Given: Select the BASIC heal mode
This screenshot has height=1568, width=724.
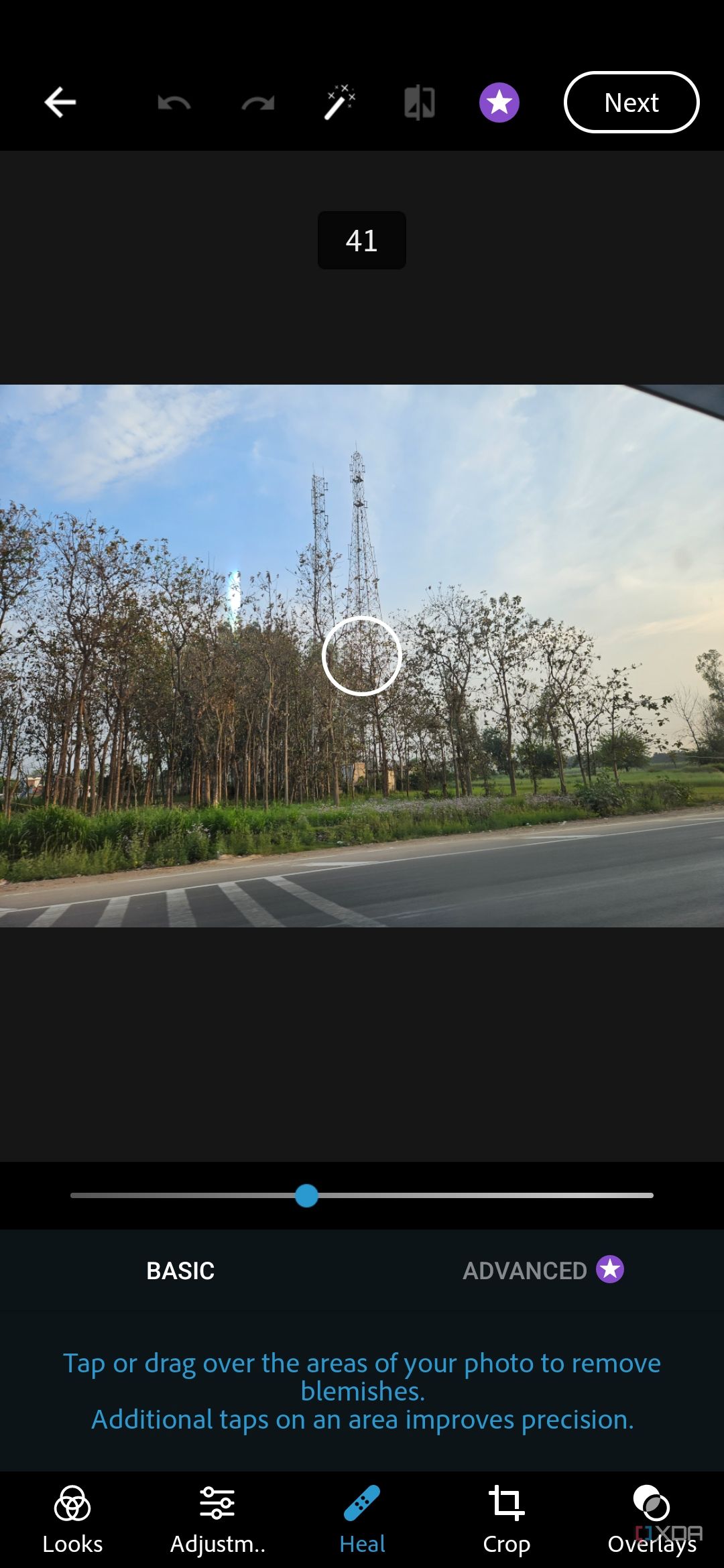Looking at the screenshot, I should [x=180, y=1270].
